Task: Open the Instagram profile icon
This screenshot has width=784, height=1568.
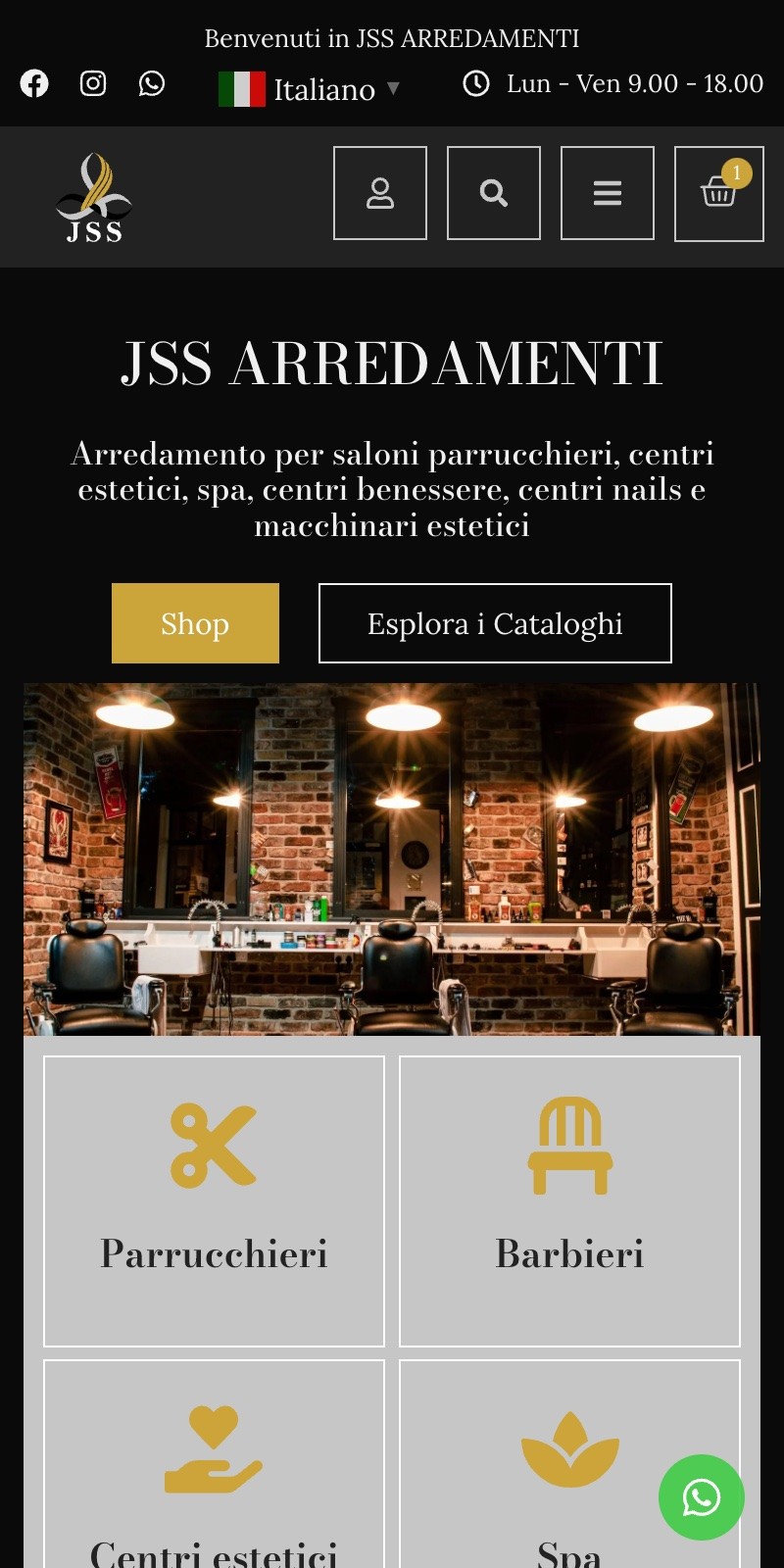Action: pos(93,83)
